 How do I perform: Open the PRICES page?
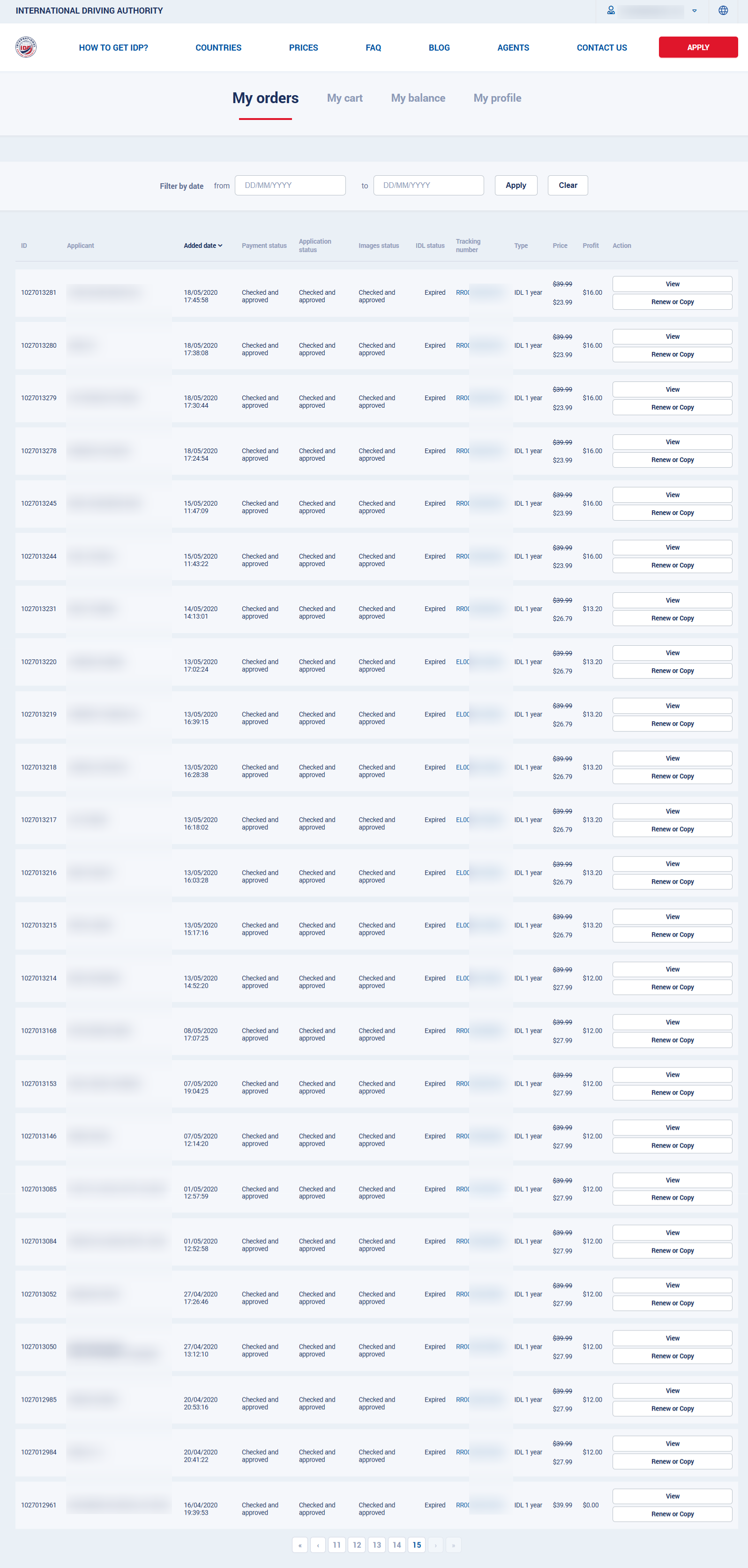click(303, 47)
